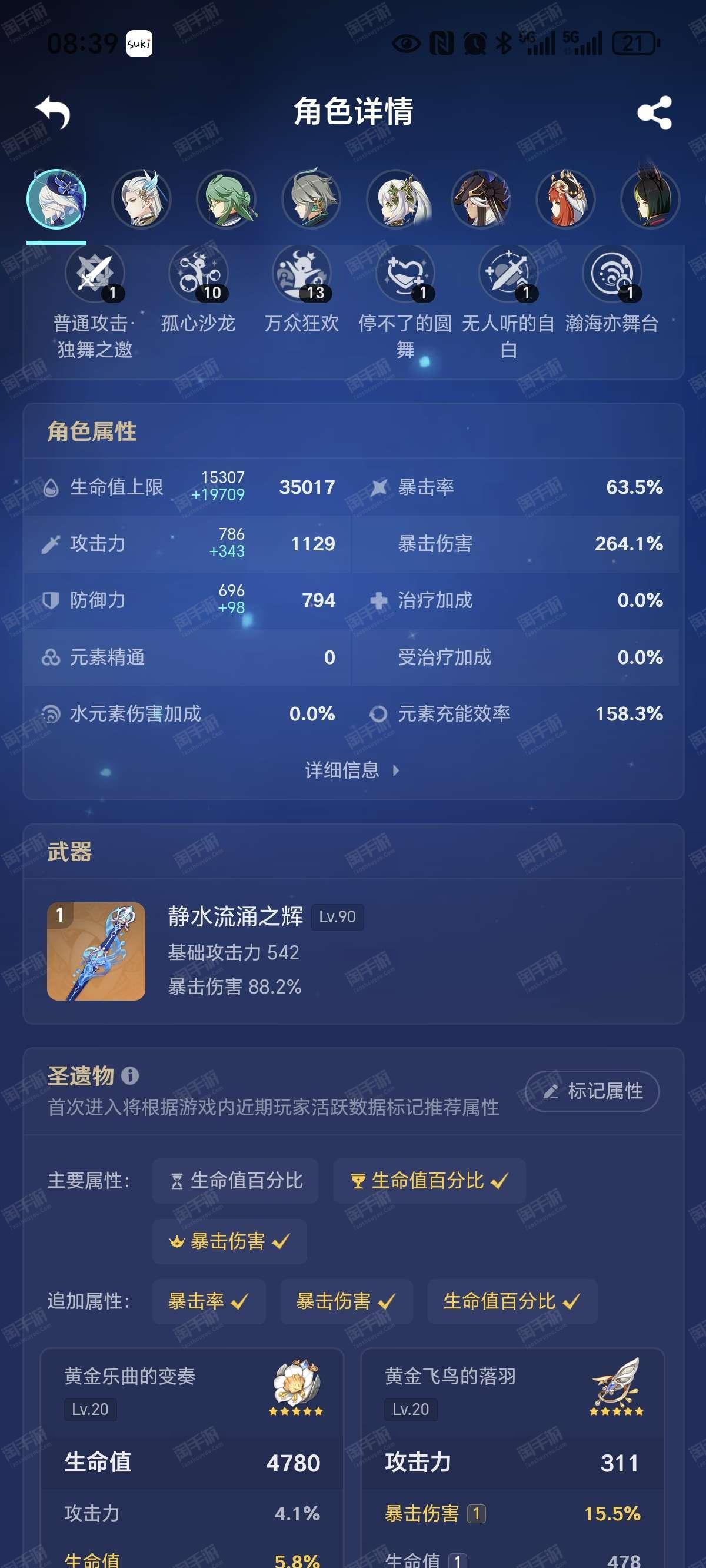The height and width of the screenshot is (1568, 706).
Task: Open the 黄金飞鸟的落羽 artifact card
Action: point(512,1458)
